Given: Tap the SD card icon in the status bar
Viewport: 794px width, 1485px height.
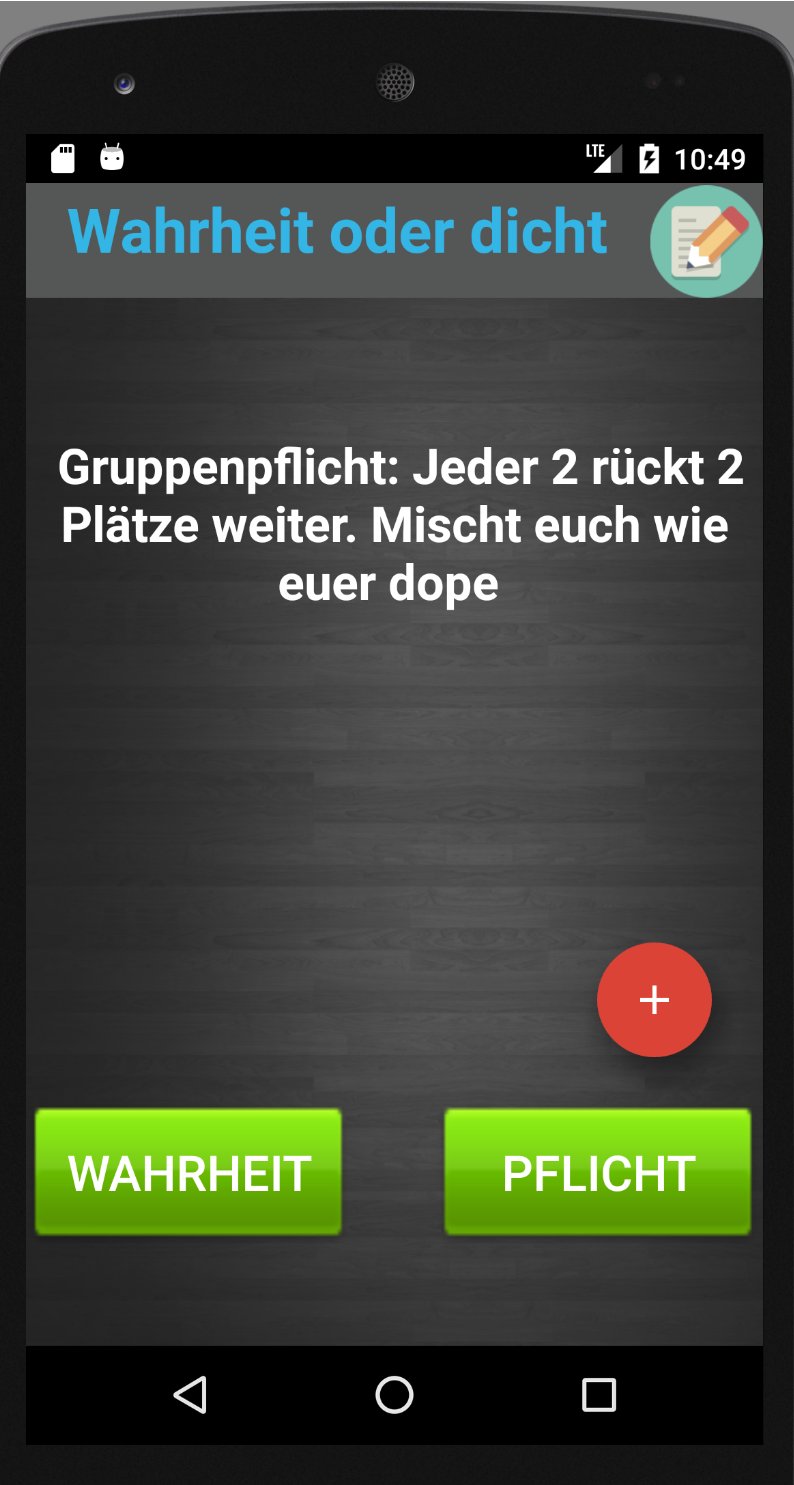Looking at the screenshot, I should tap(62, 158).
